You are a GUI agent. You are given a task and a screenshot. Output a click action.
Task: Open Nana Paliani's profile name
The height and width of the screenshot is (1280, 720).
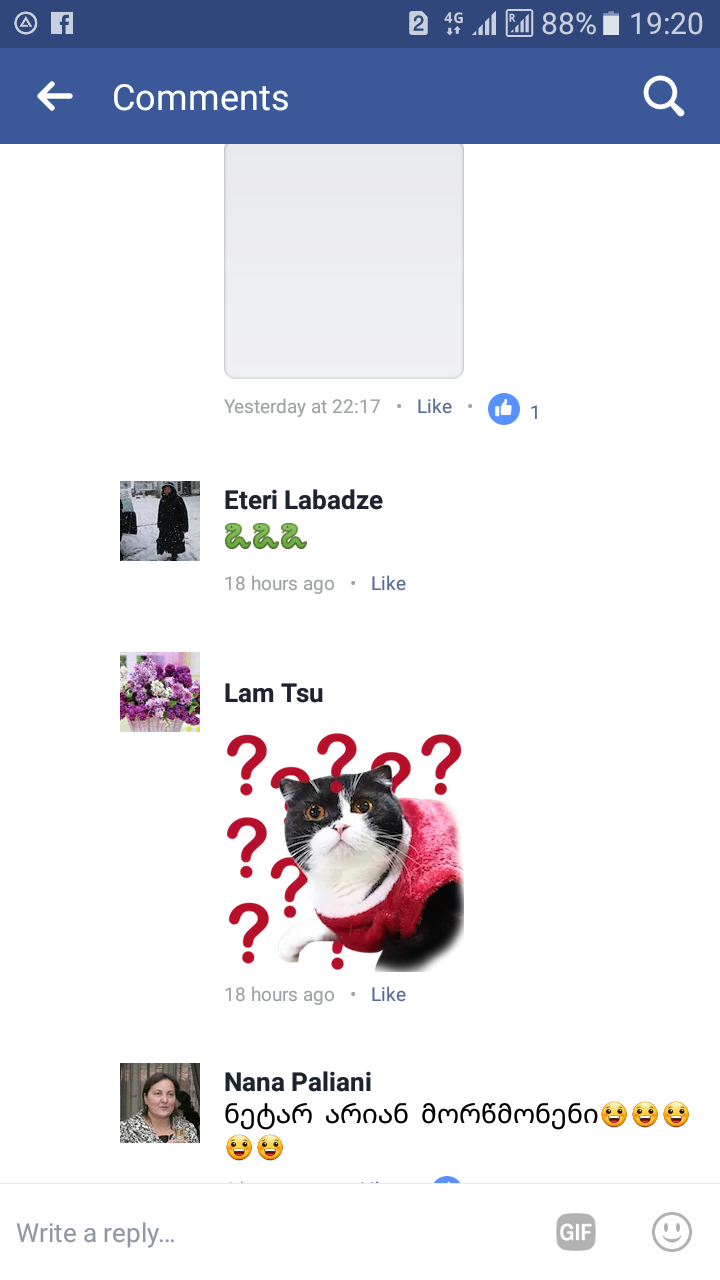tap(297, 1082)
